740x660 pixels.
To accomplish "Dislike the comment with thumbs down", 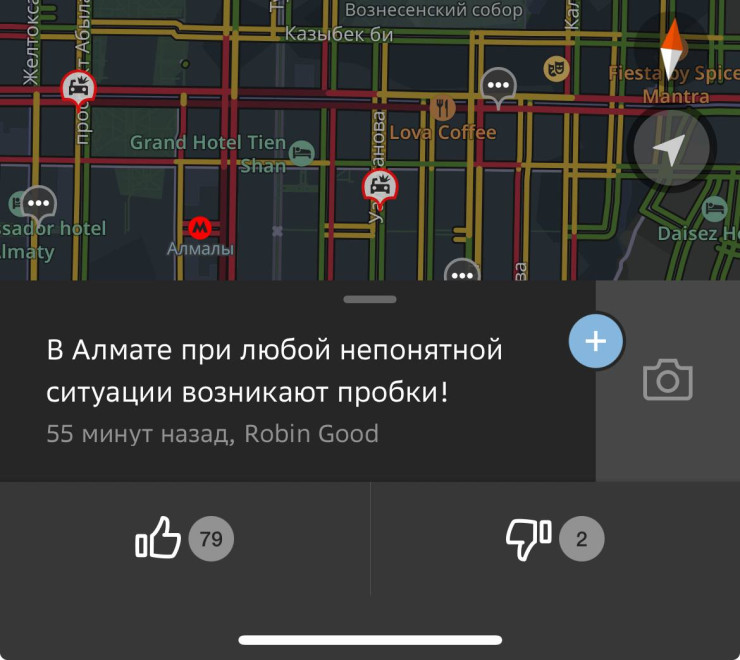I will point(528,540).
